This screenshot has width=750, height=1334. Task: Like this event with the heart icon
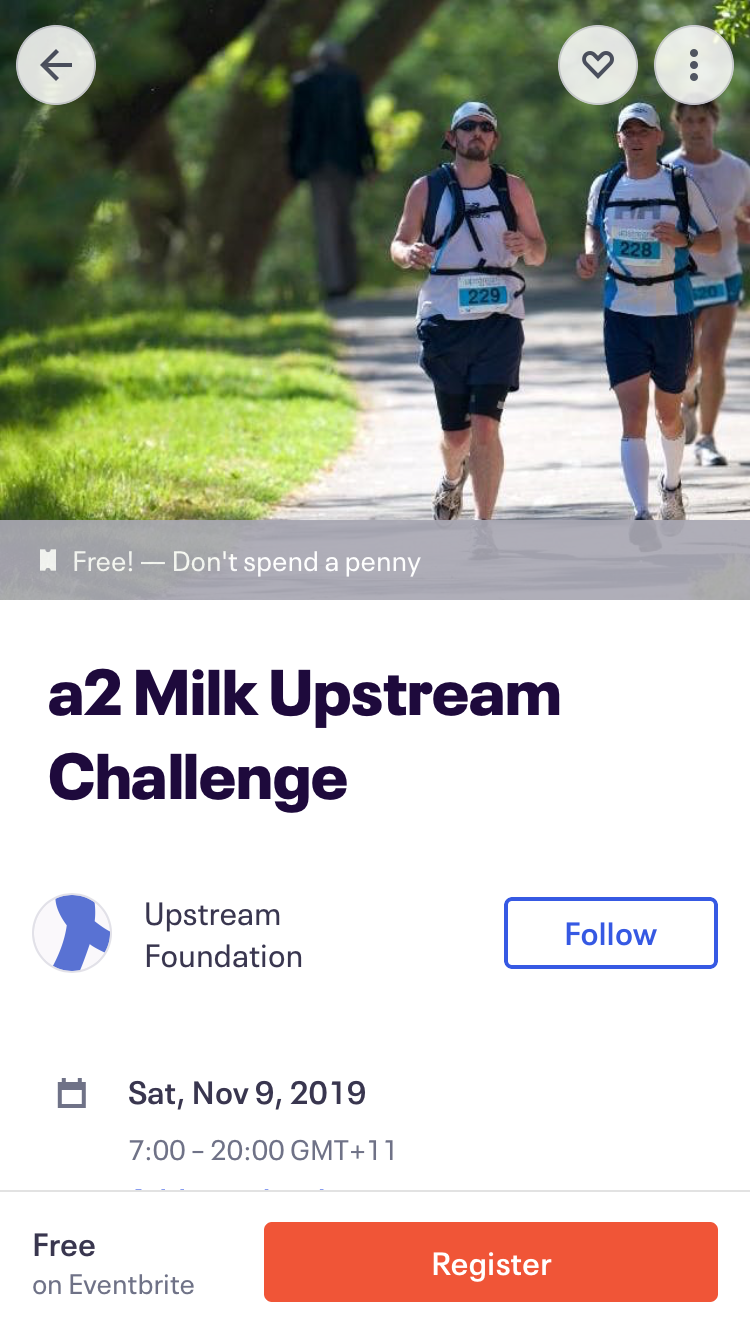tap(597, 65)
